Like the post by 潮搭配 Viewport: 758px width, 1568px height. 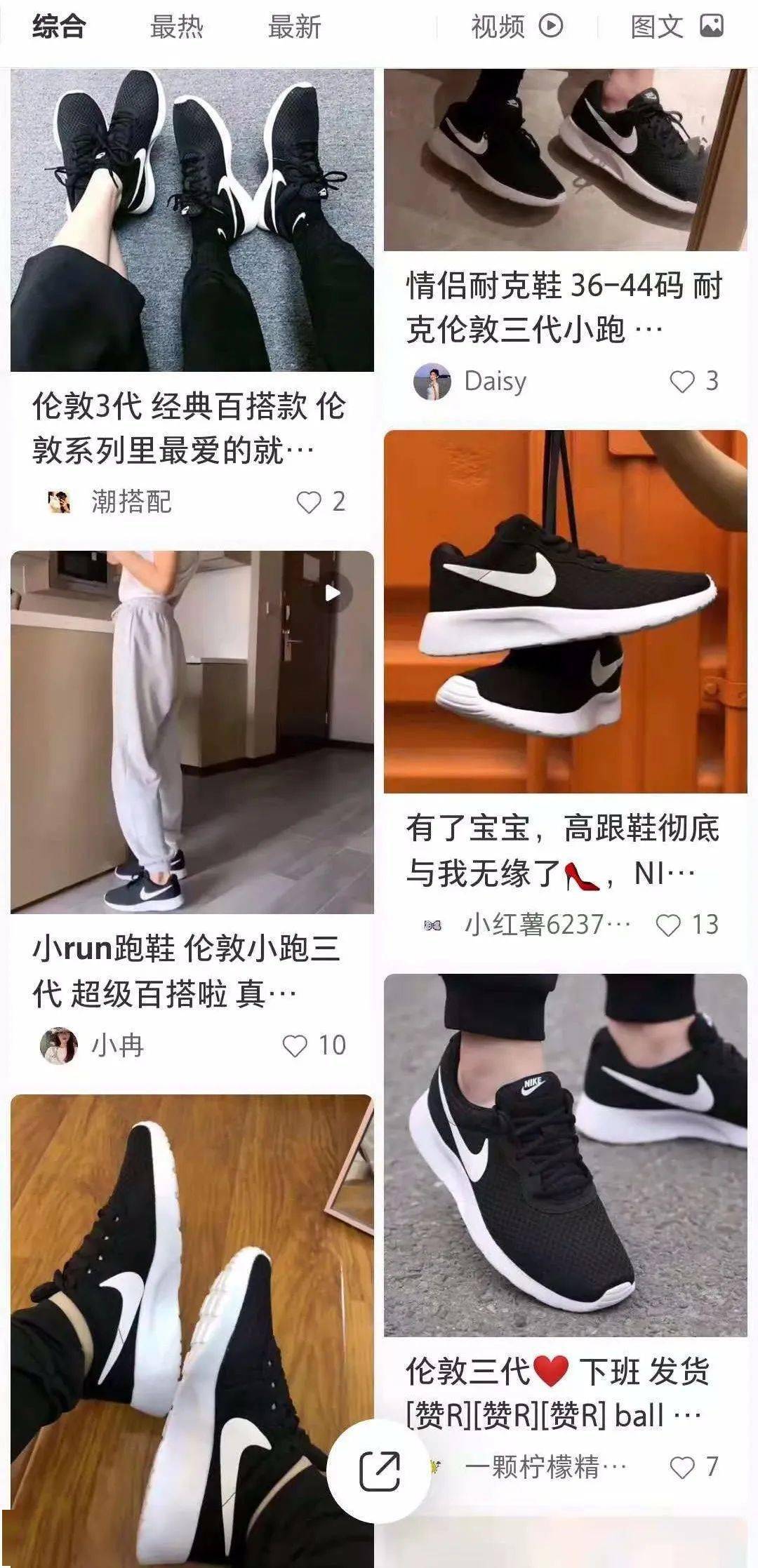(309, 502)
